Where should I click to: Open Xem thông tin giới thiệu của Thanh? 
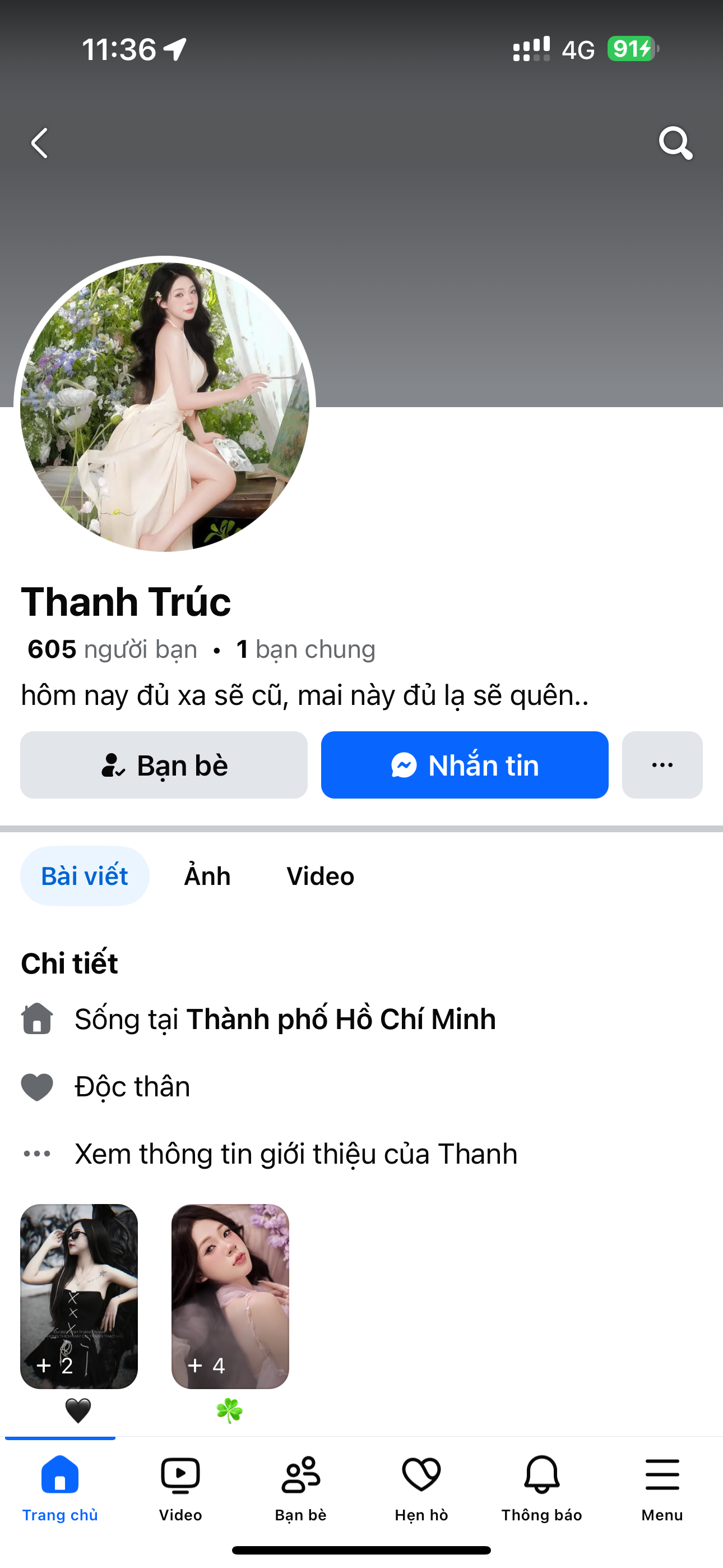296,1154
